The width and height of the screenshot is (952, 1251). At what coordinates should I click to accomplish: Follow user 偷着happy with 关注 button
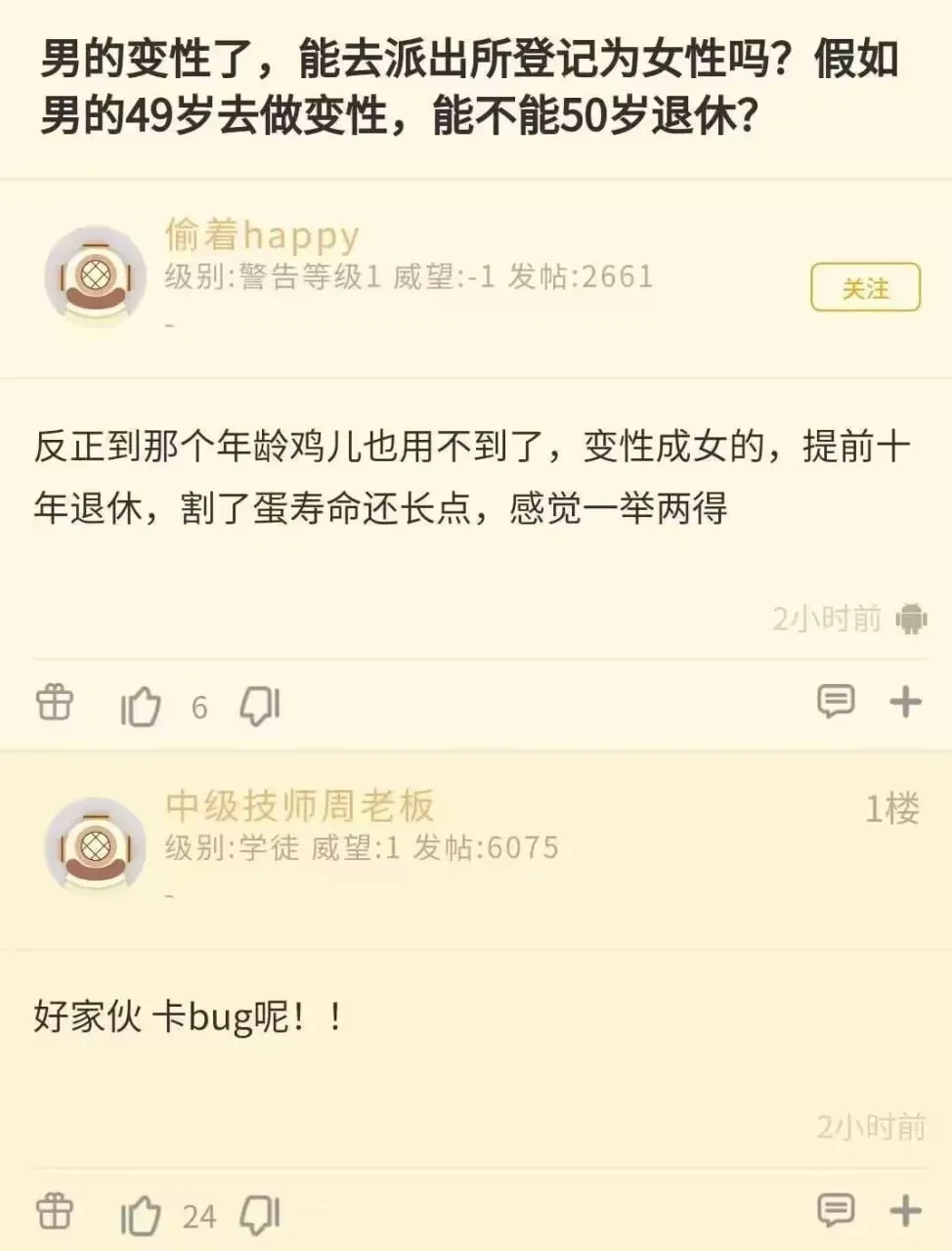(865, 287)
